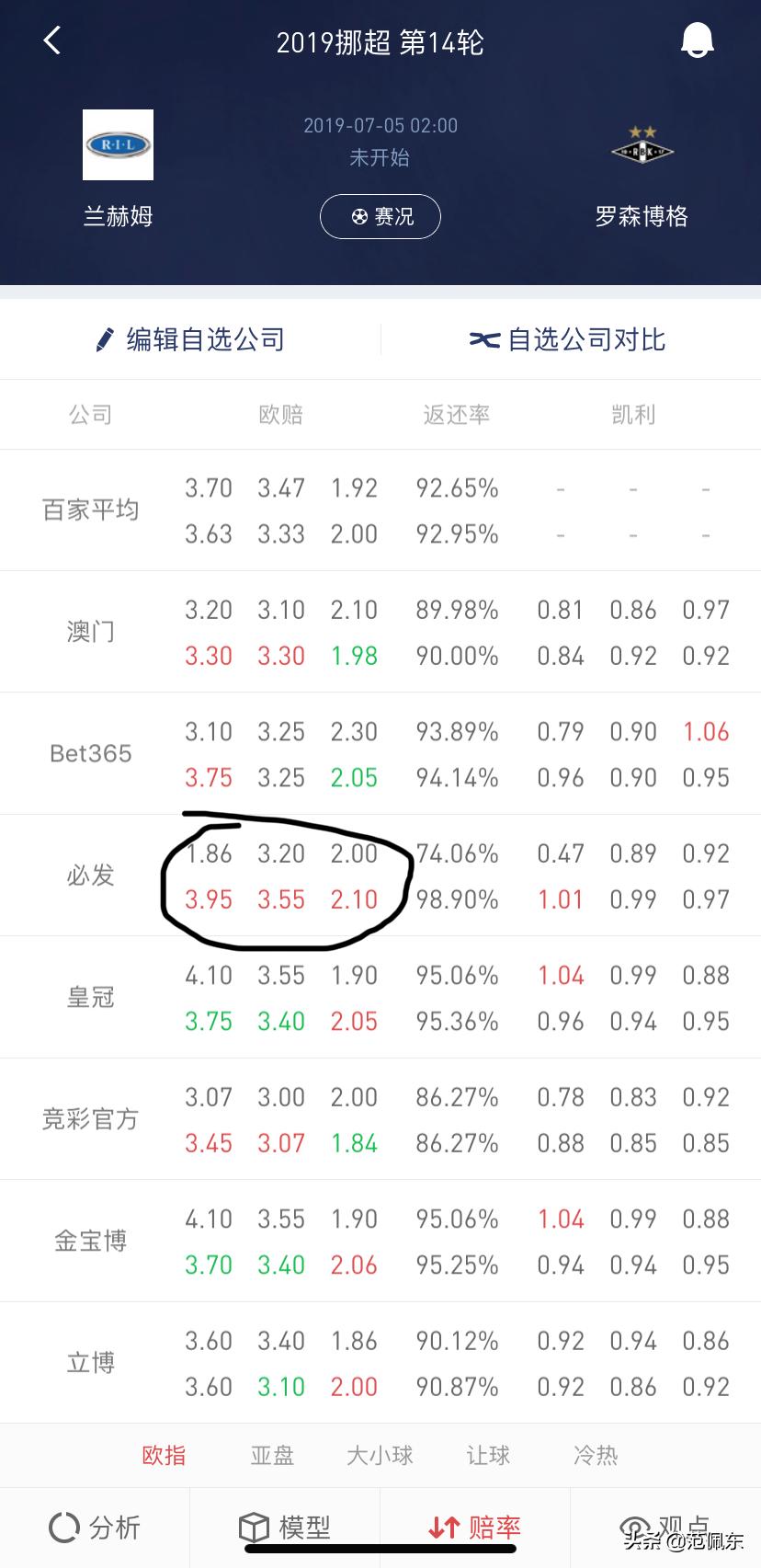
Task: Open the 必发 company odds row
Action: (x=90, y=875)
